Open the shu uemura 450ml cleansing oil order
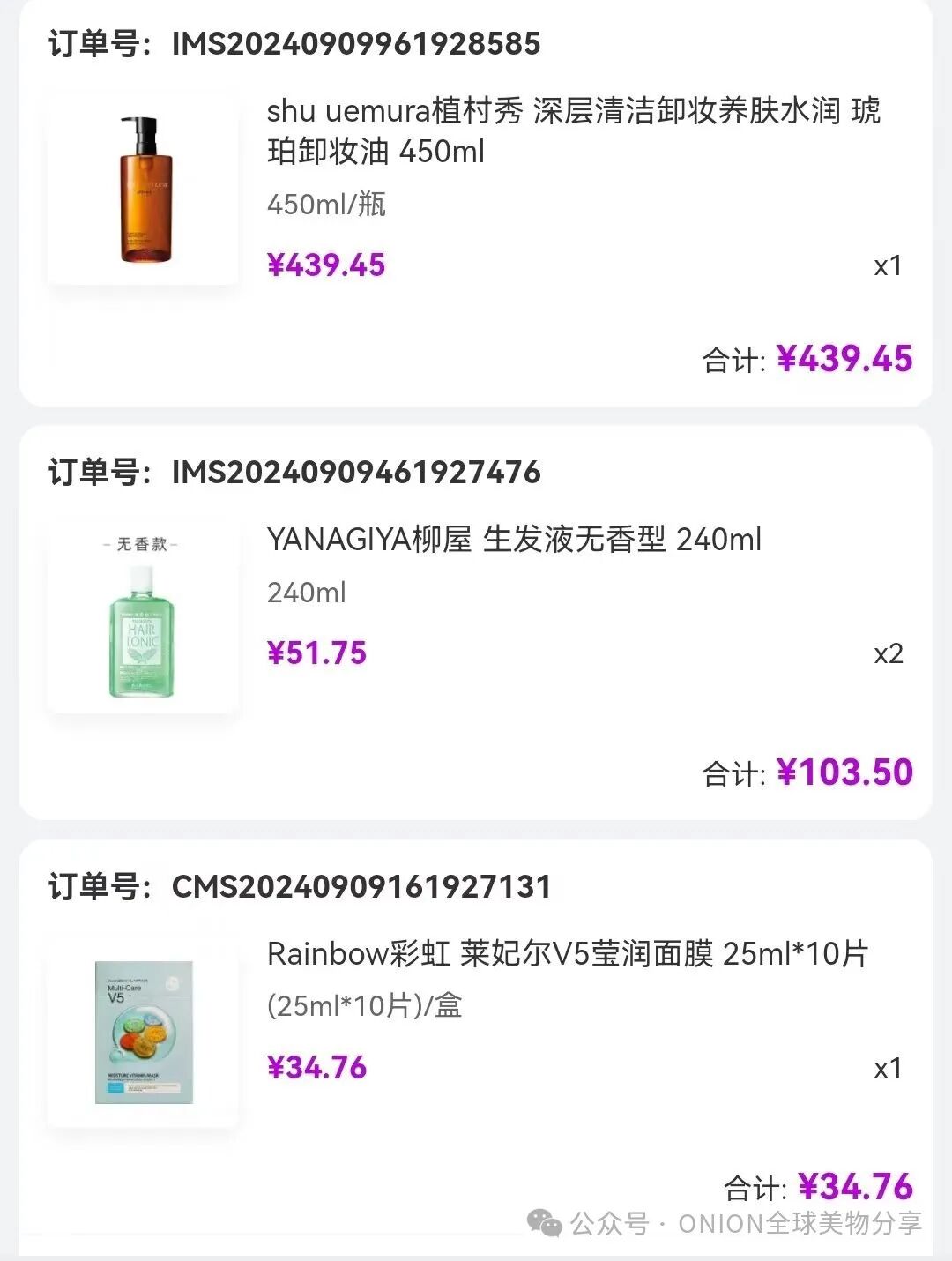952x1261 pixels. click(x=476, y=202)
